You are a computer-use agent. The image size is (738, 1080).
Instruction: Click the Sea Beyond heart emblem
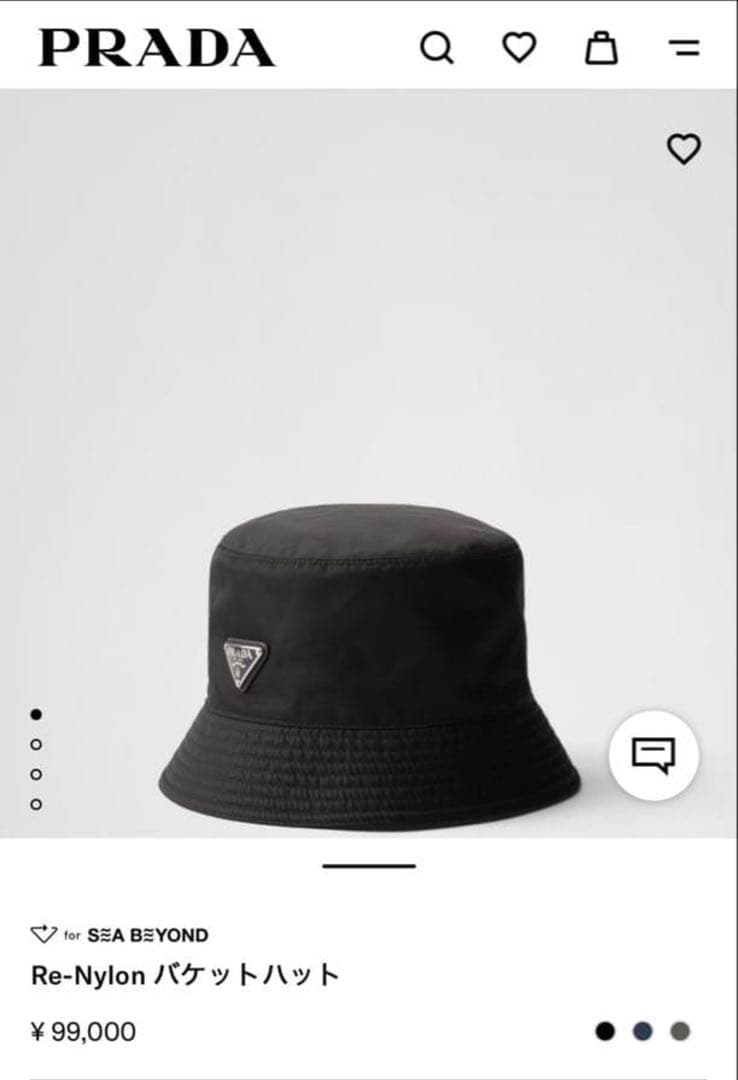[41, 934]
